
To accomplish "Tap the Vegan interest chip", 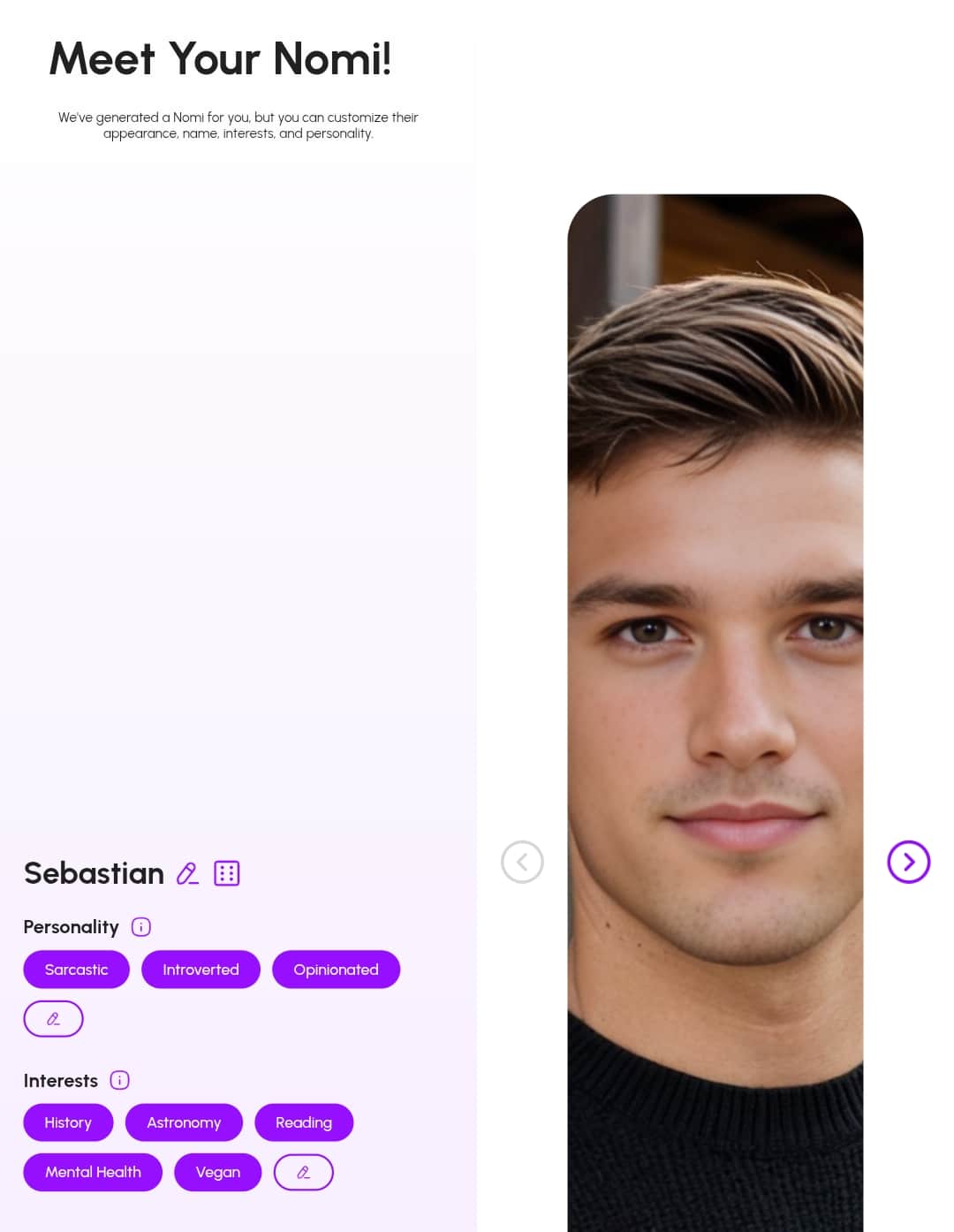I will [217, 1172].
